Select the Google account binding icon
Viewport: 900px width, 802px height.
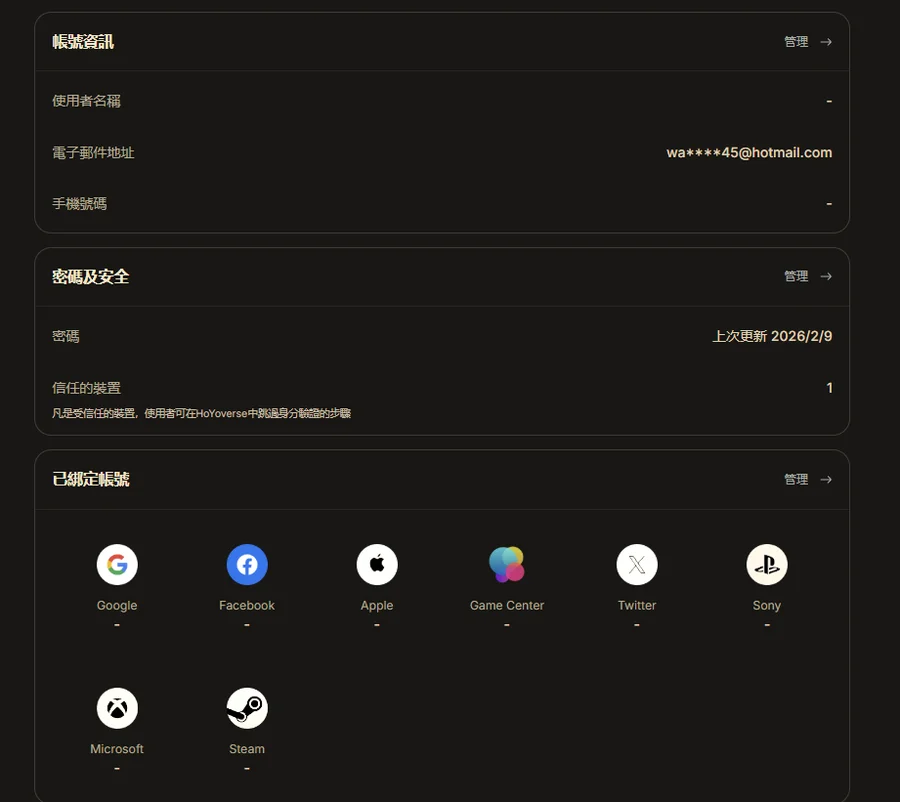click(x=117, y=565)
